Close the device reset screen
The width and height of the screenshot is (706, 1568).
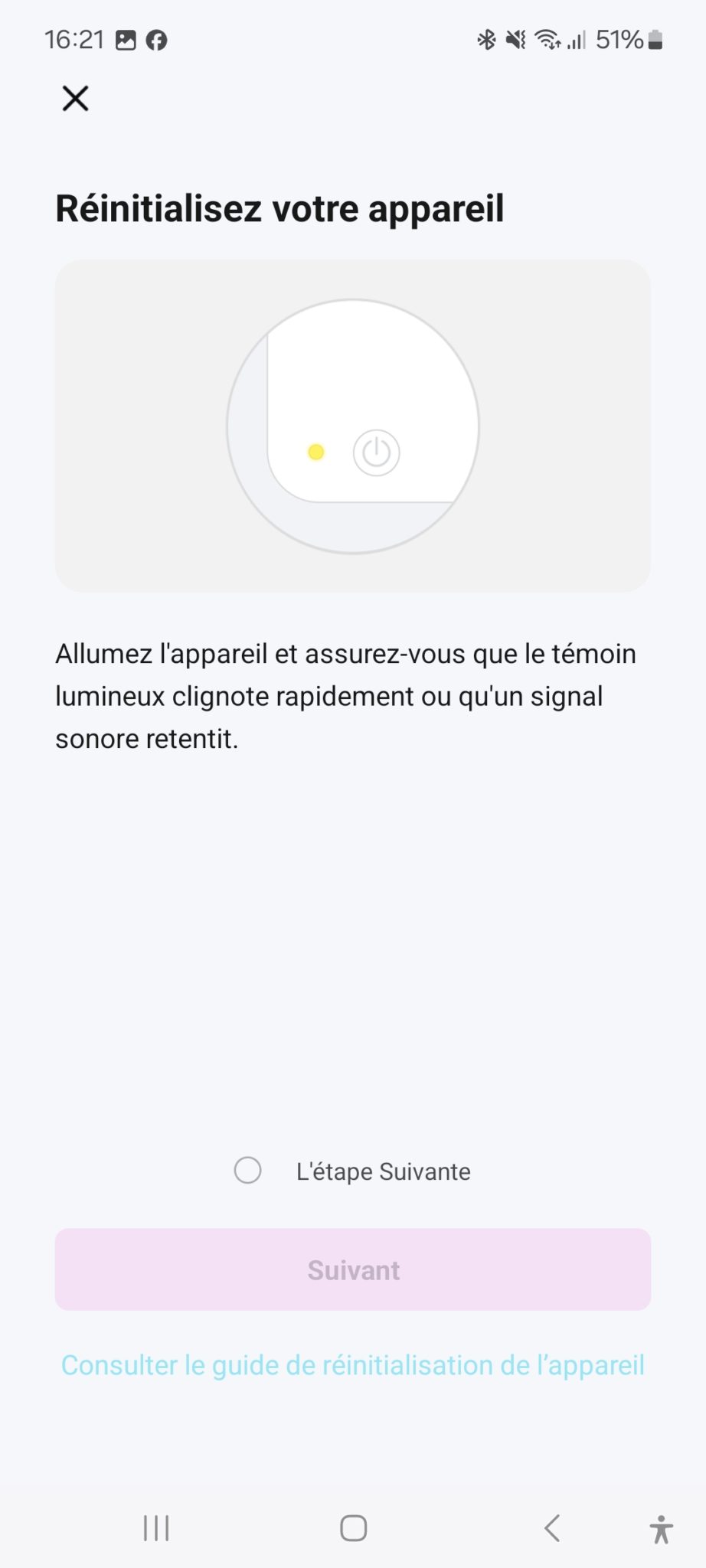coord(75,99)
